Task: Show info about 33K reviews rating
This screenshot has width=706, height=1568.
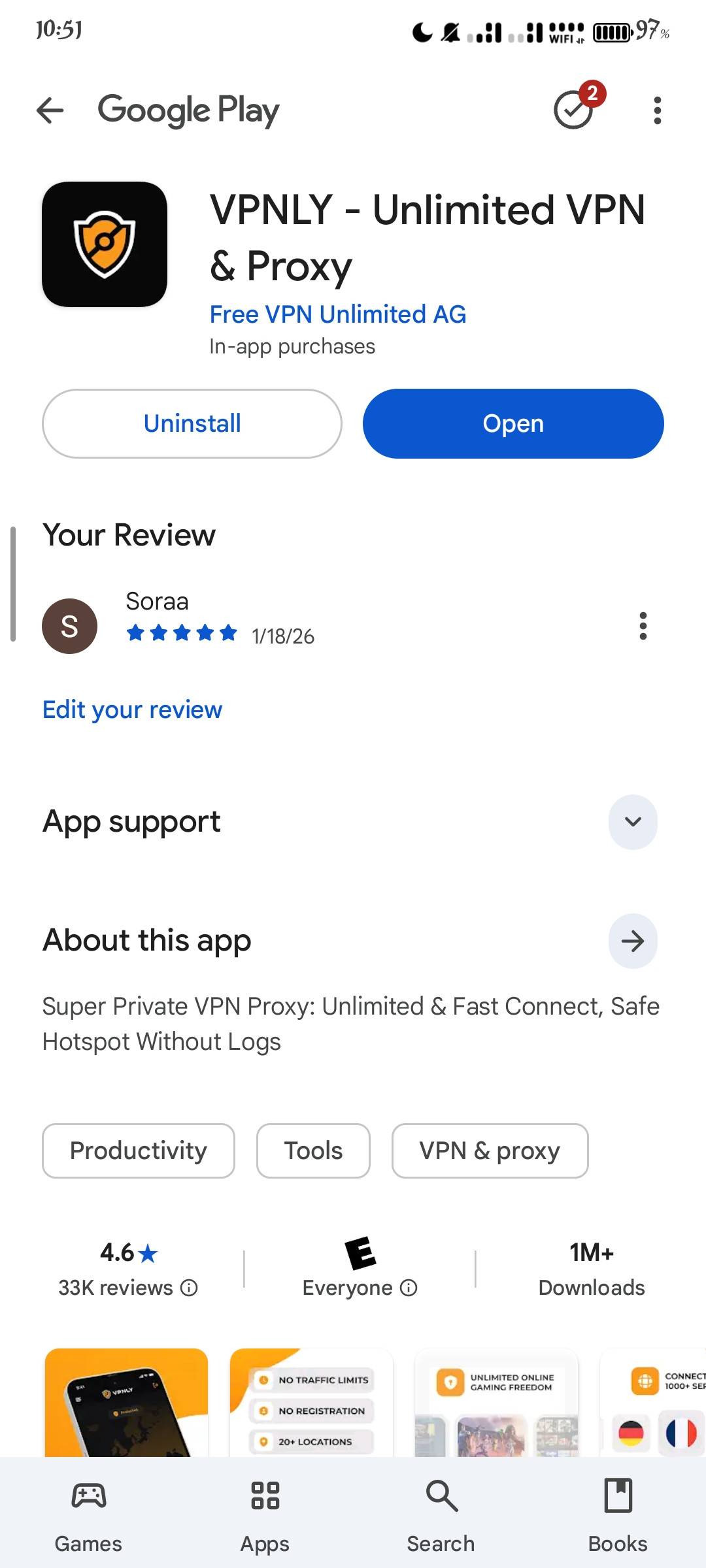Action: 189,1288
